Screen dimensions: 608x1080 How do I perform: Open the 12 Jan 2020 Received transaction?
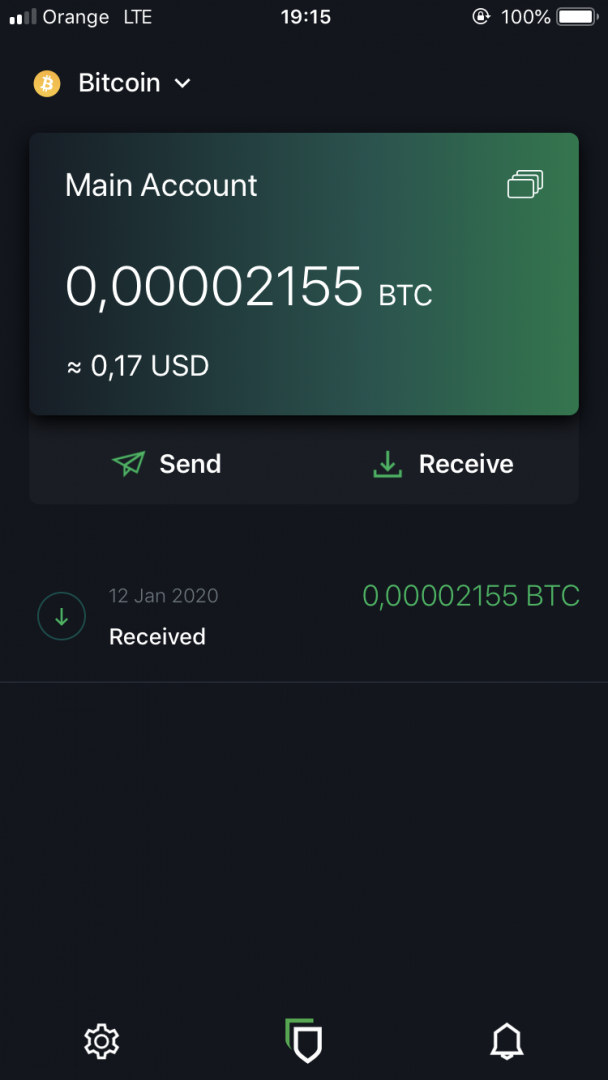303,616
